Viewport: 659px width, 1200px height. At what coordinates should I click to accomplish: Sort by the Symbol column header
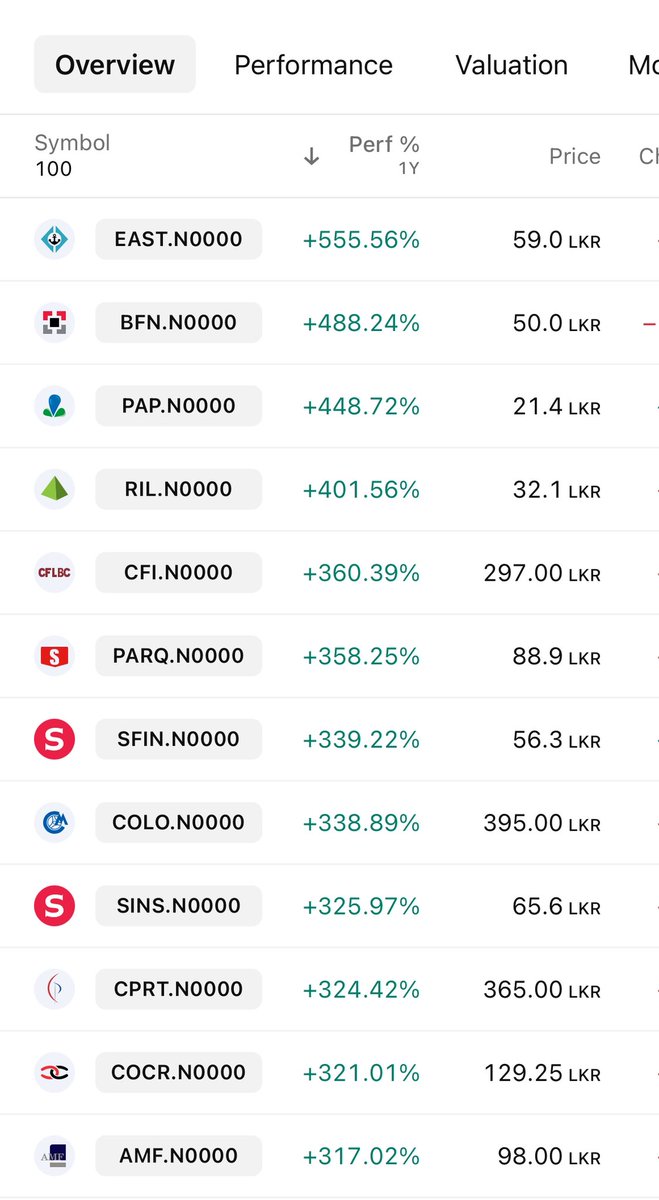pos(72,144)
